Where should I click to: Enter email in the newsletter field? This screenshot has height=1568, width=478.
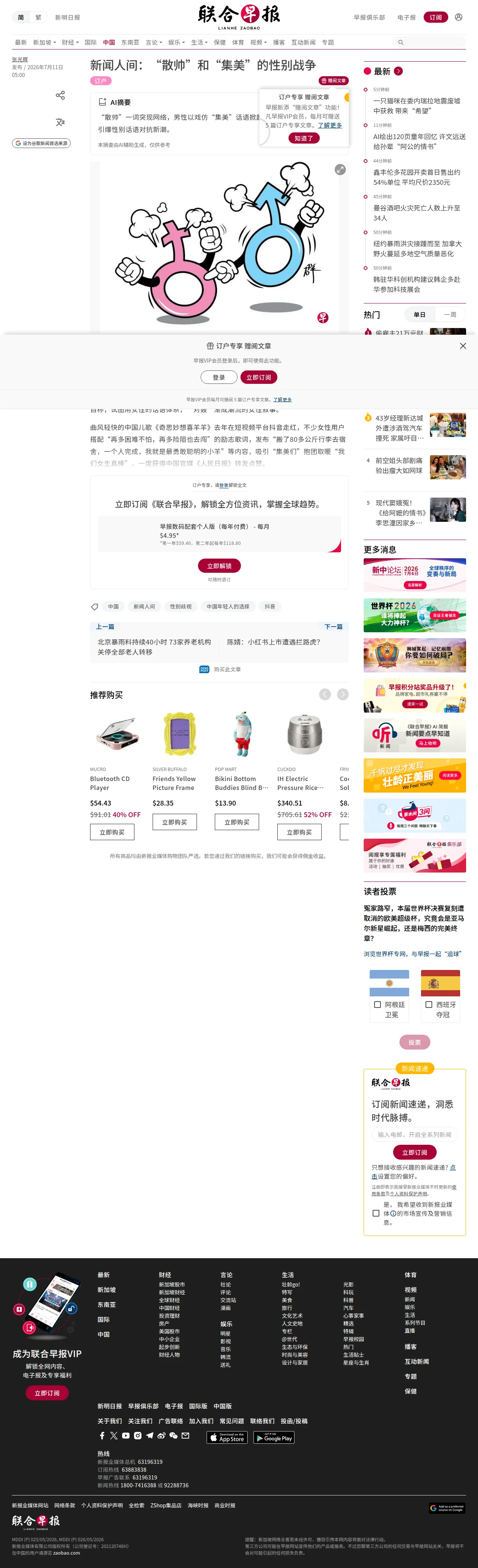(x=415, y=1135)
